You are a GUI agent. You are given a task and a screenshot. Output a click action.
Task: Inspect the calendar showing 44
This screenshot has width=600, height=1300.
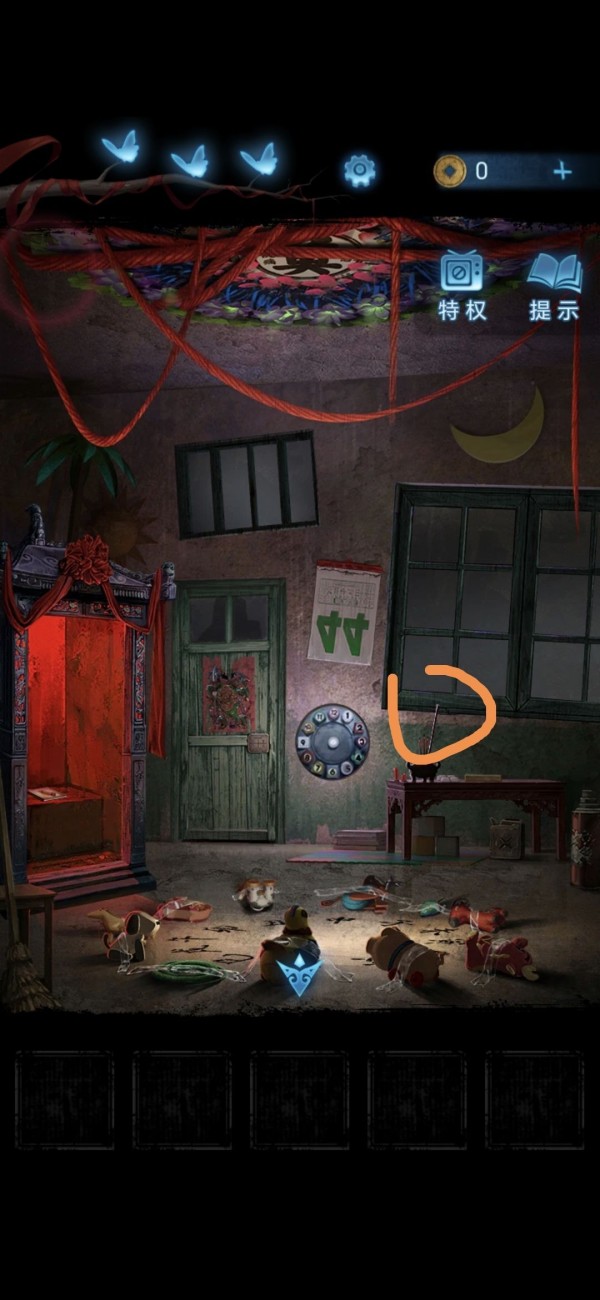click(344, 612)
